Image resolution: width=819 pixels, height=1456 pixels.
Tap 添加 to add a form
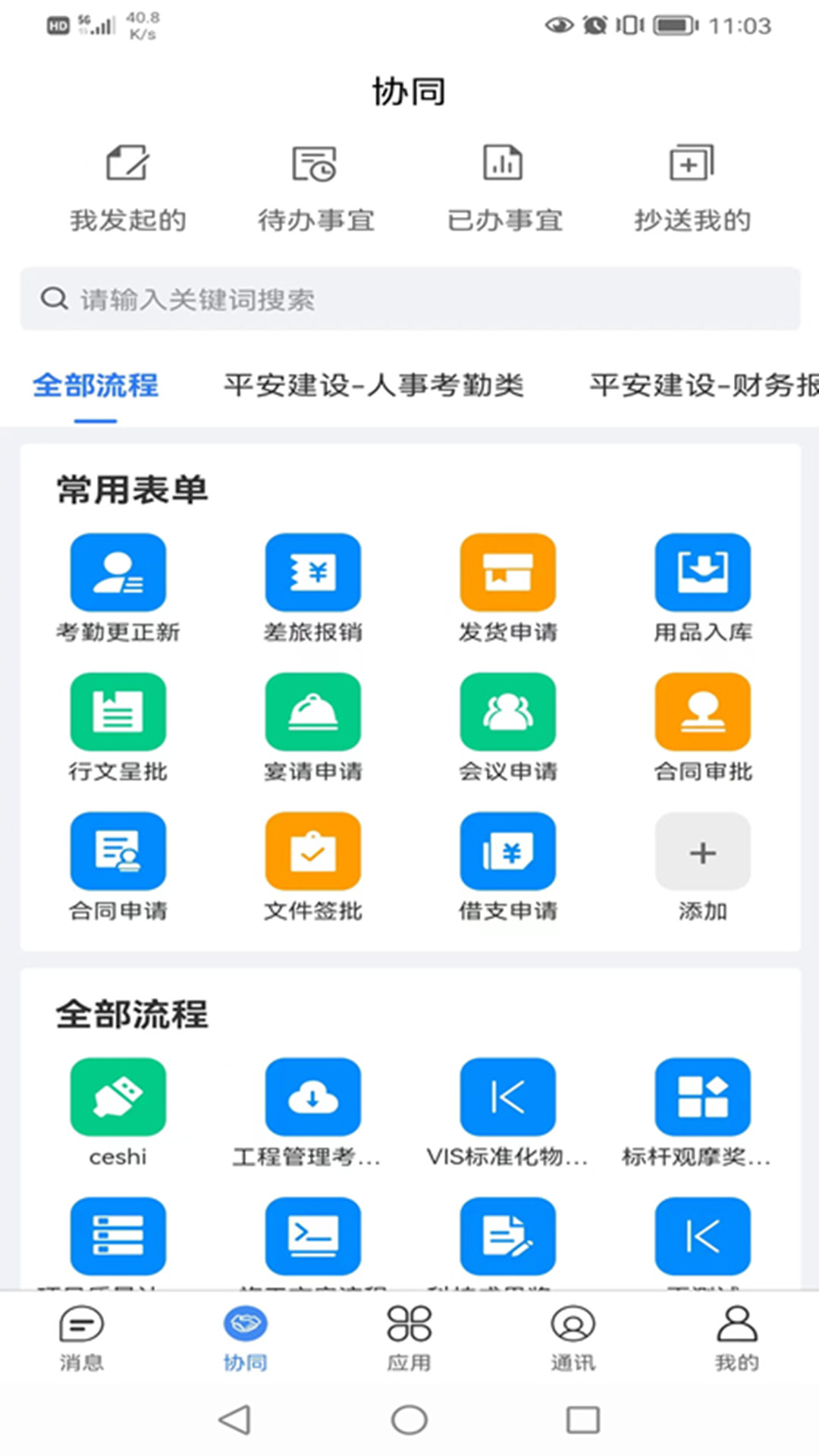click(x=703, y=851)
